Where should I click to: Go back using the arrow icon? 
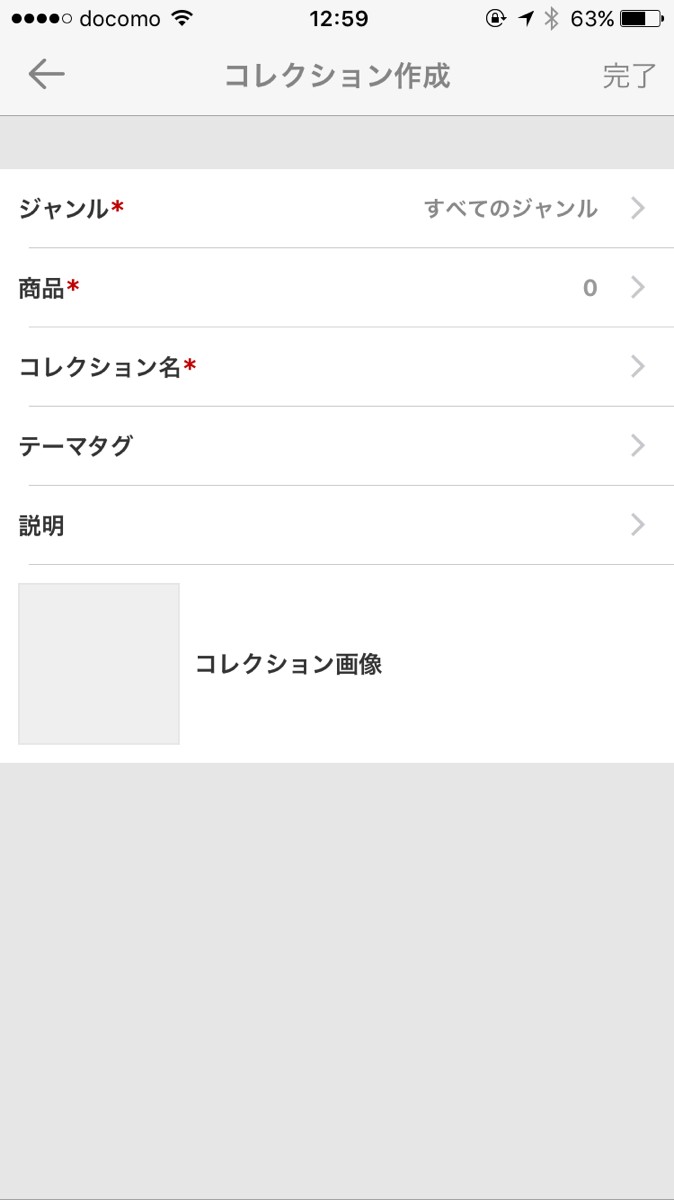[x=46, y=74]
